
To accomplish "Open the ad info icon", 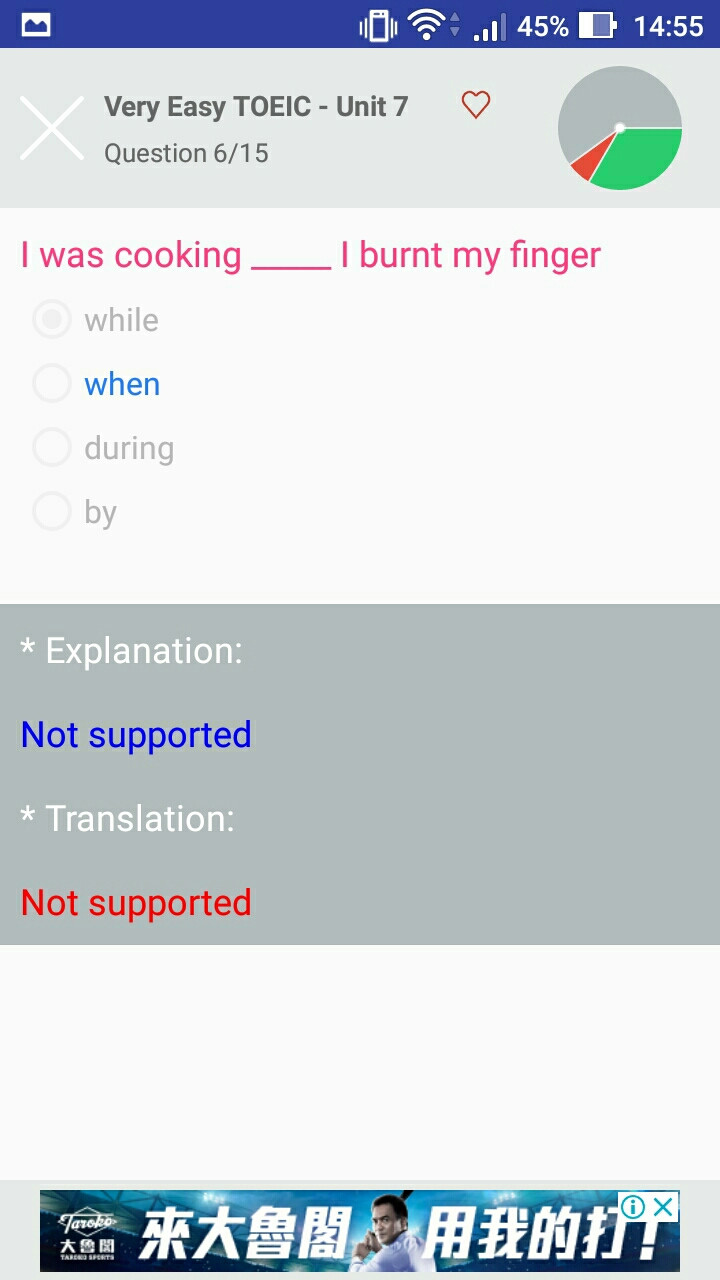I will 634,1206.
